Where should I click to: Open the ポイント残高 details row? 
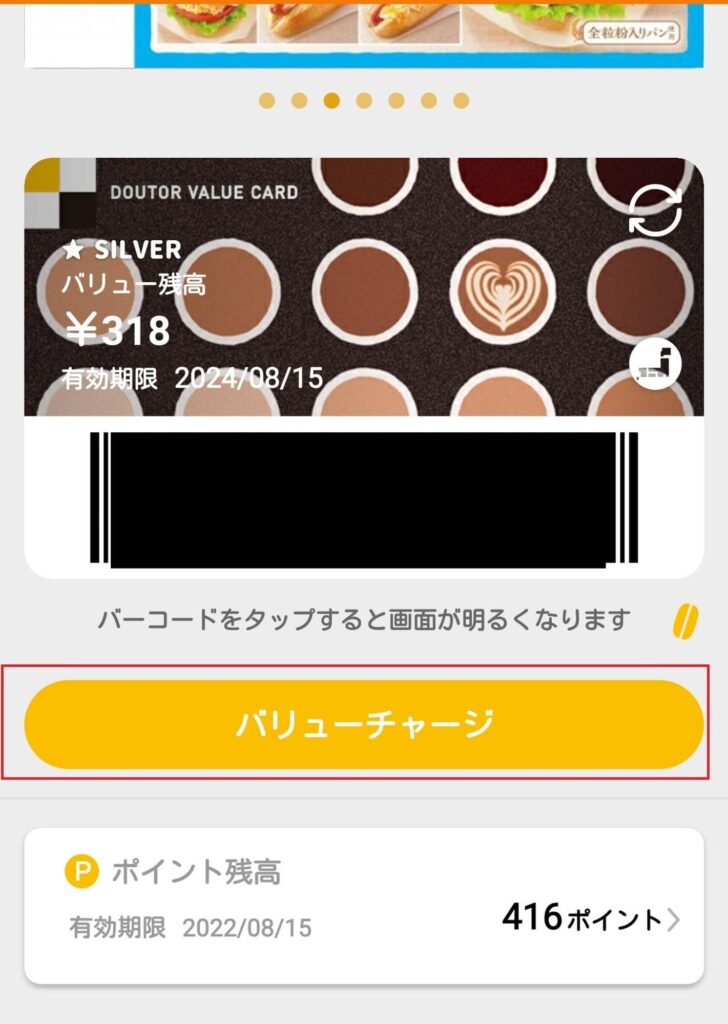tap(364, 906)
